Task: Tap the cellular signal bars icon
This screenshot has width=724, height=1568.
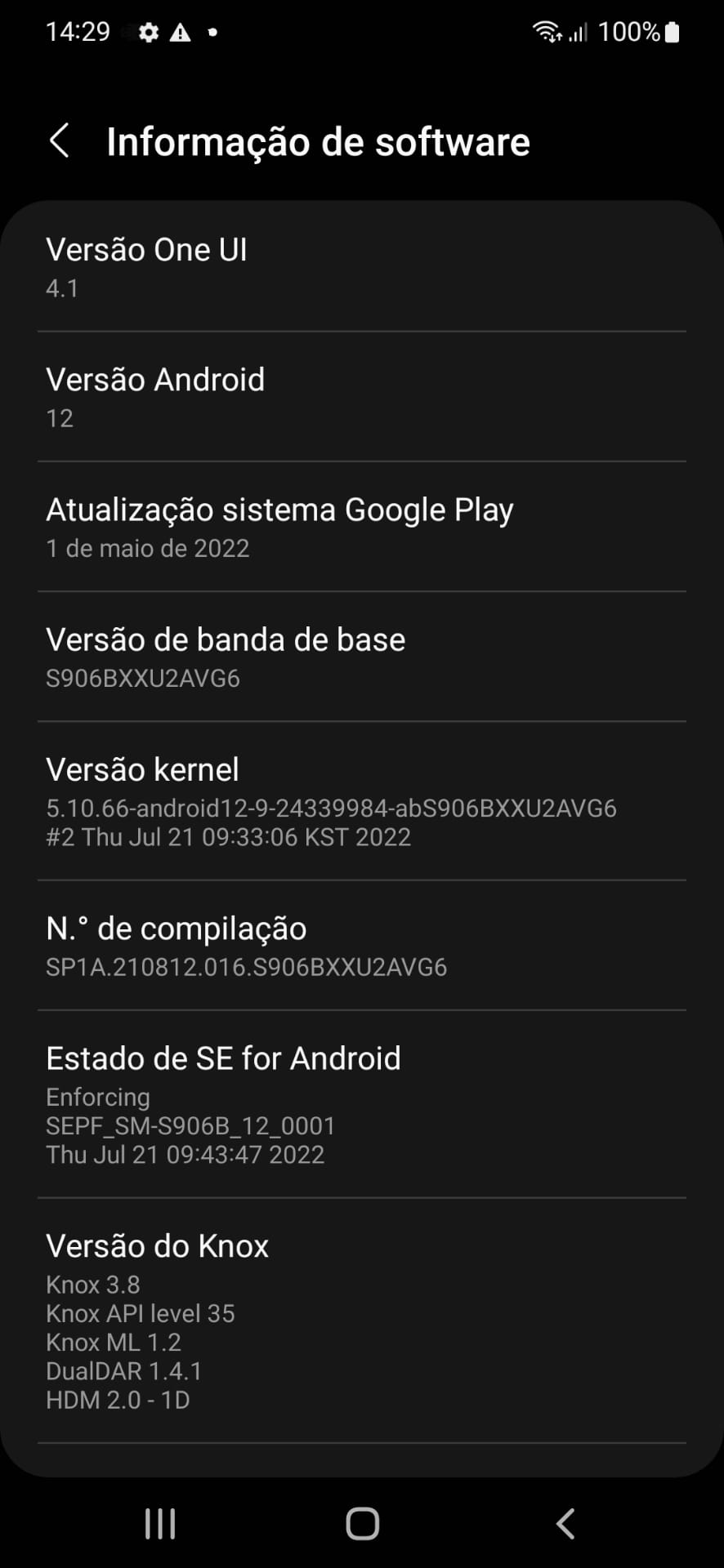Action: (579, 32)
